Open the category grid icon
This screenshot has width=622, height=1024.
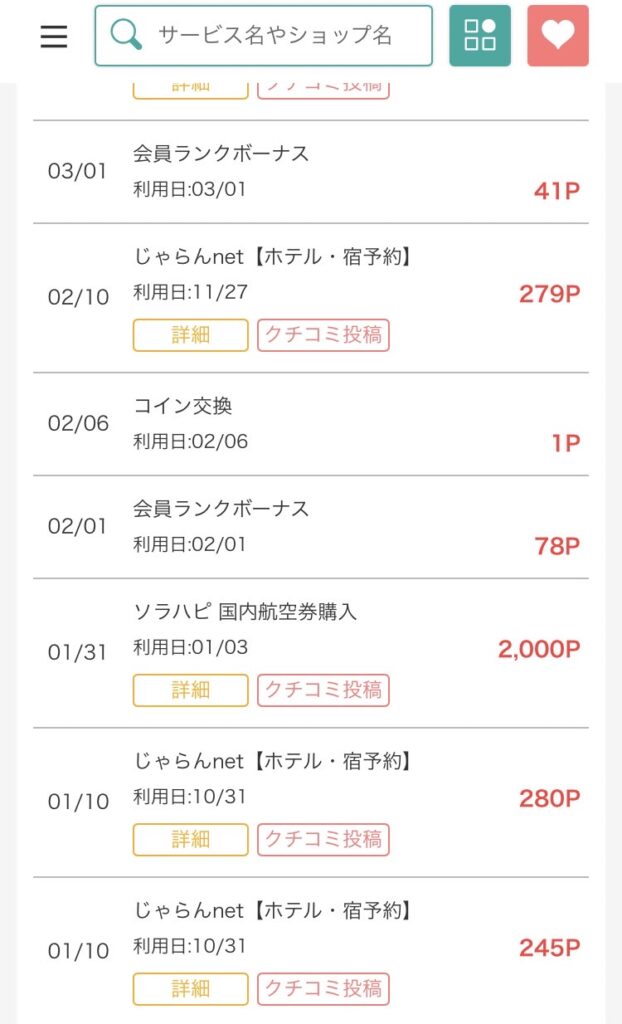pos(480,36)
